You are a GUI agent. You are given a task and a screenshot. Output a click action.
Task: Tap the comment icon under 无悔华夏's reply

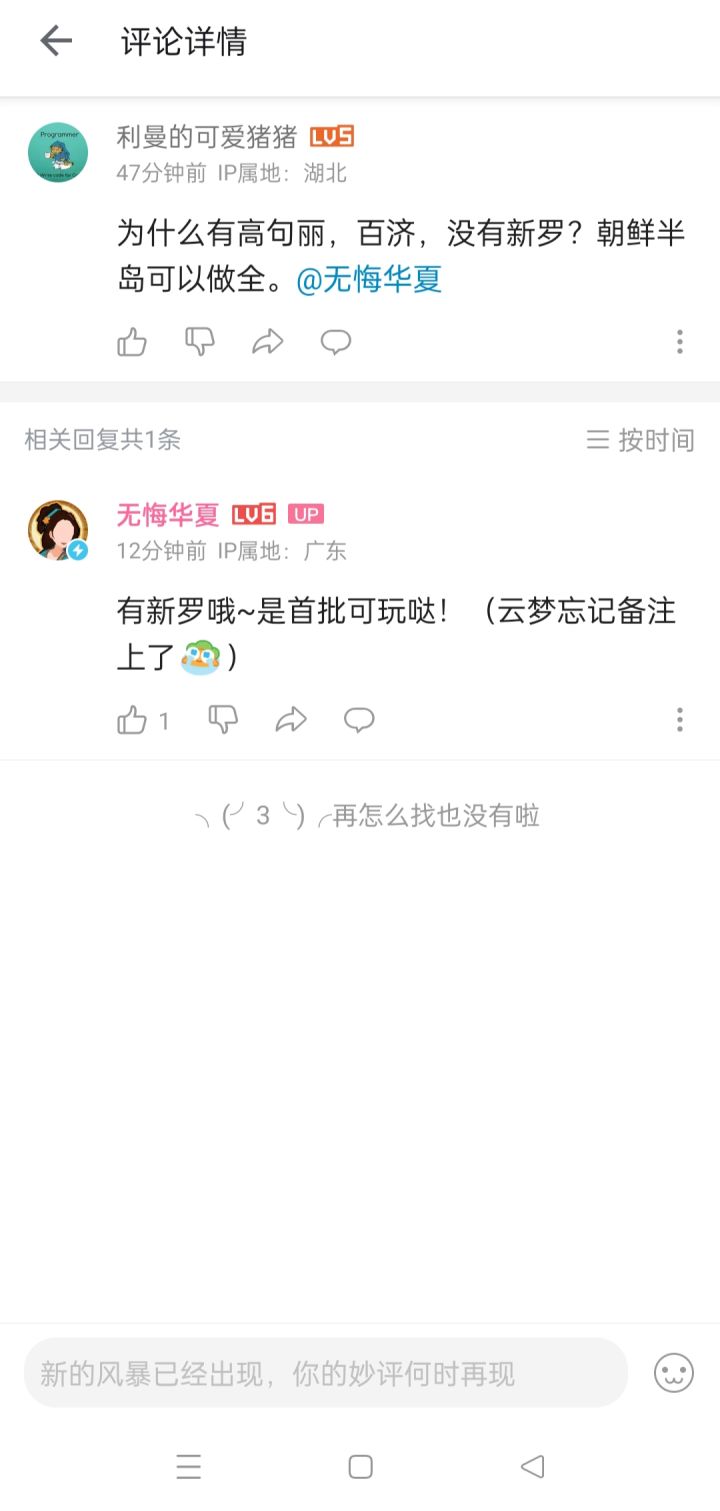coord(359,720)
